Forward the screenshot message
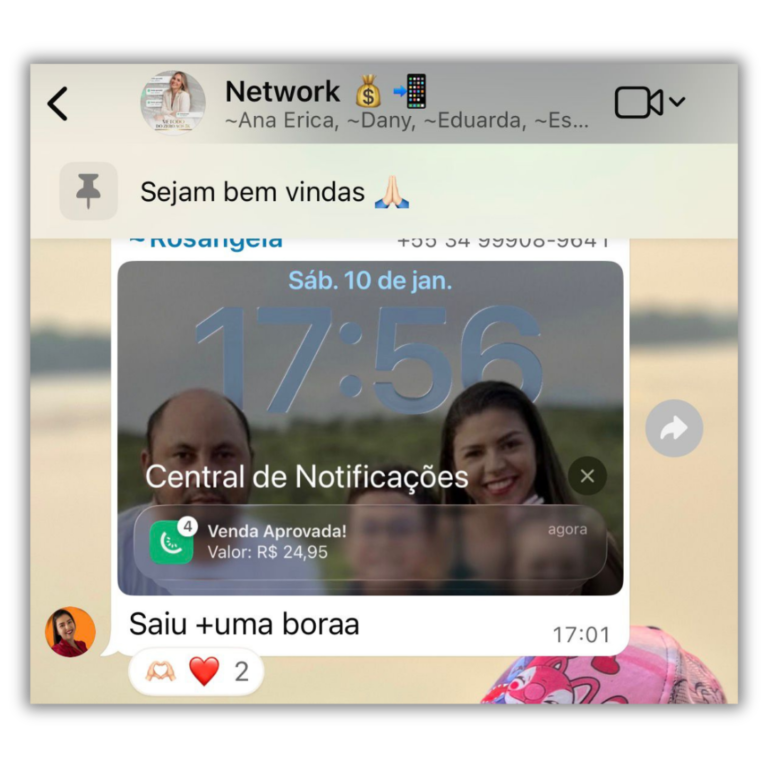The height and width of the screenshot is (768, 768). pyautogui.click(x=674, y=428)
